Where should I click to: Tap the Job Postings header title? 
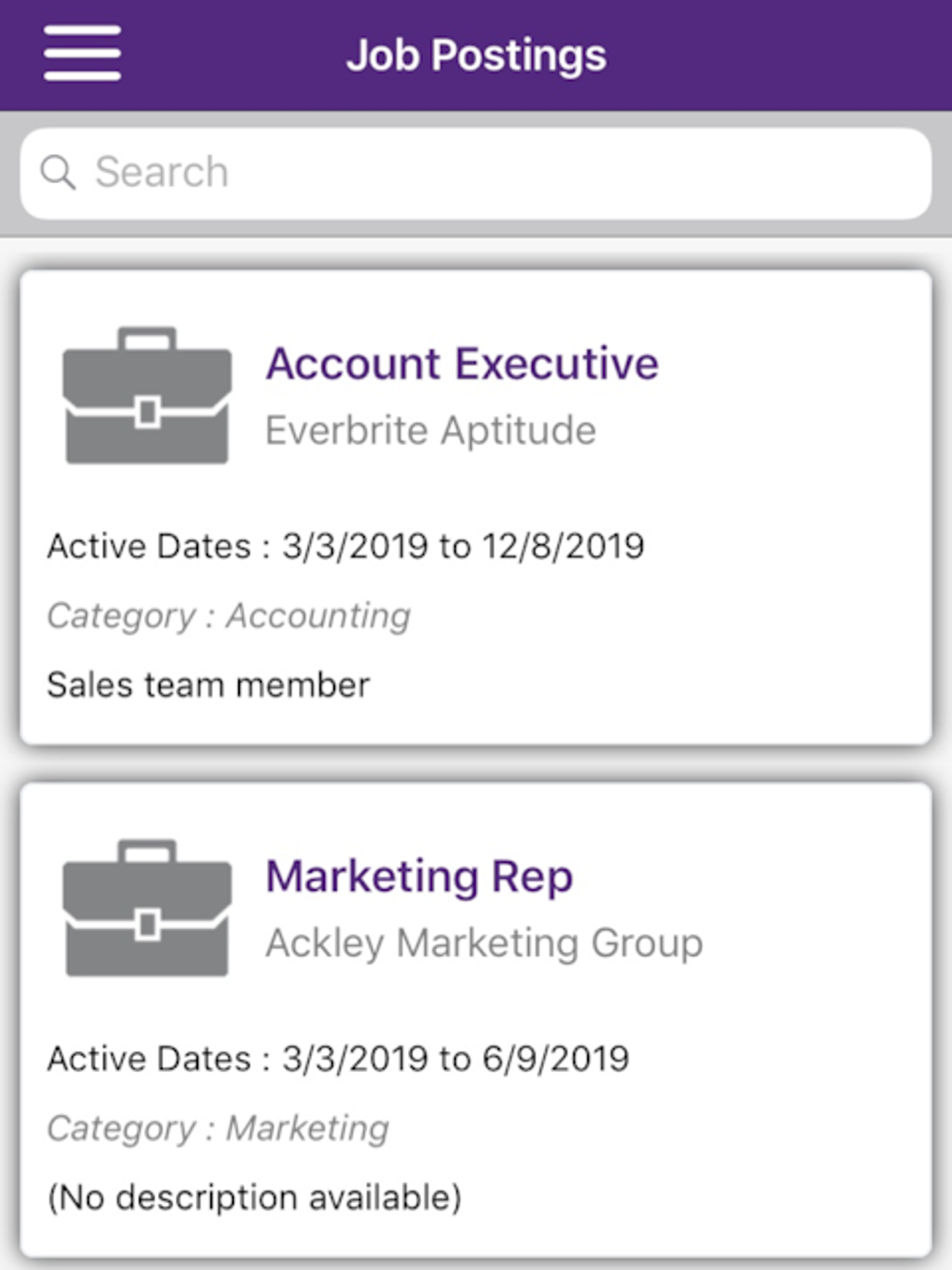pos(477,54)
